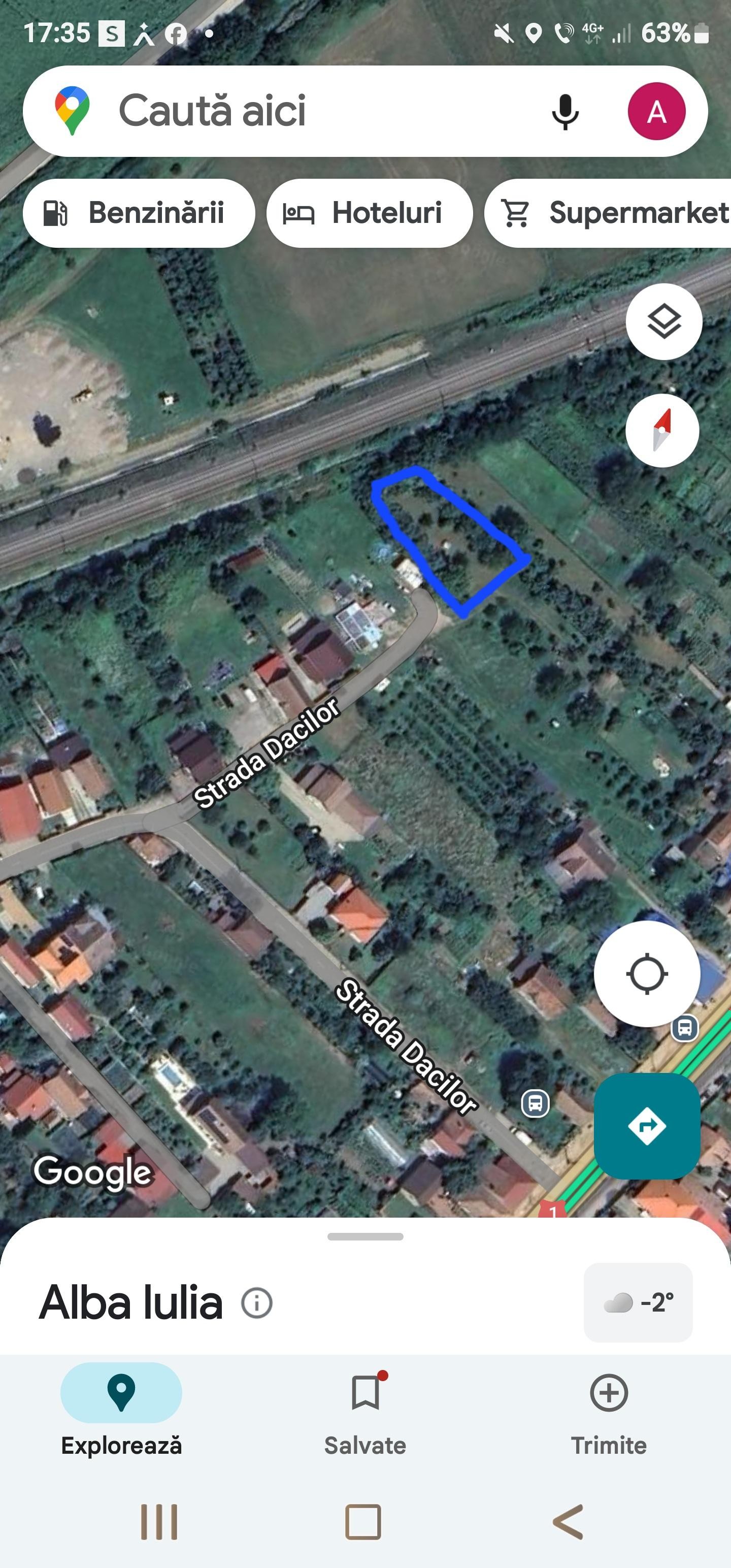731x1568 pixels.
Task: Open directions with the turn arrow button
Action: point(646,1126)
